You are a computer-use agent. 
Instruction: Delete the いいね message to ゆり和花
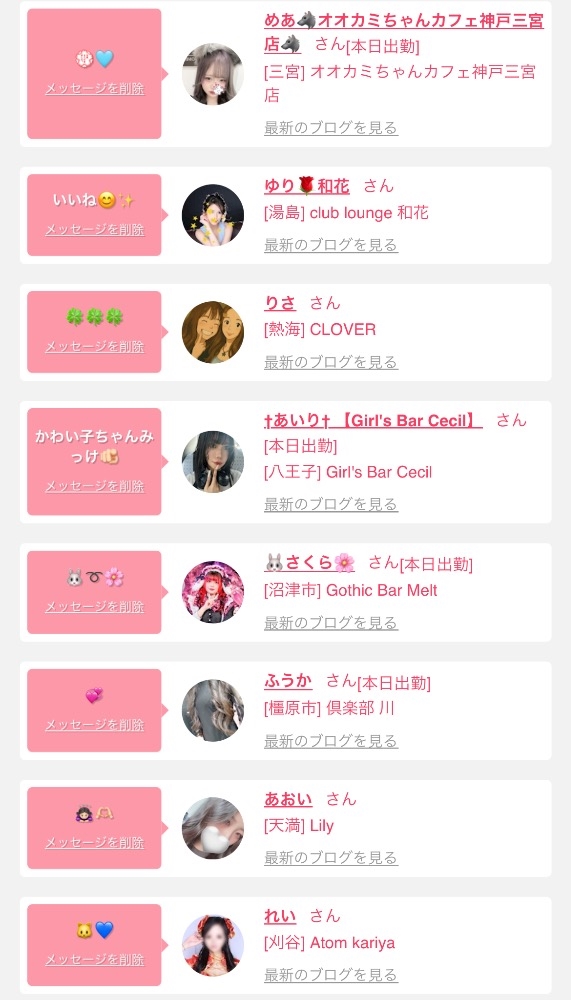[94, 230]
